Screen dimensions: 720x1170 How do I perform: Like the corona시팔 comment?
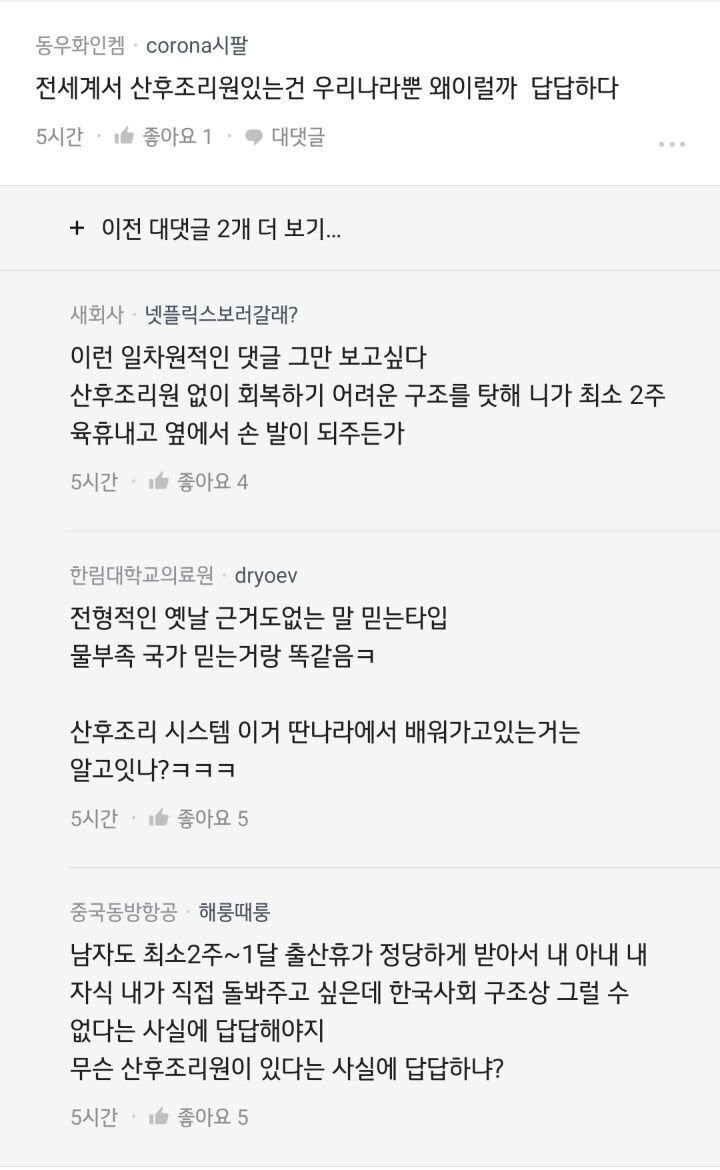pyautogui.click(x=163, y=137)
